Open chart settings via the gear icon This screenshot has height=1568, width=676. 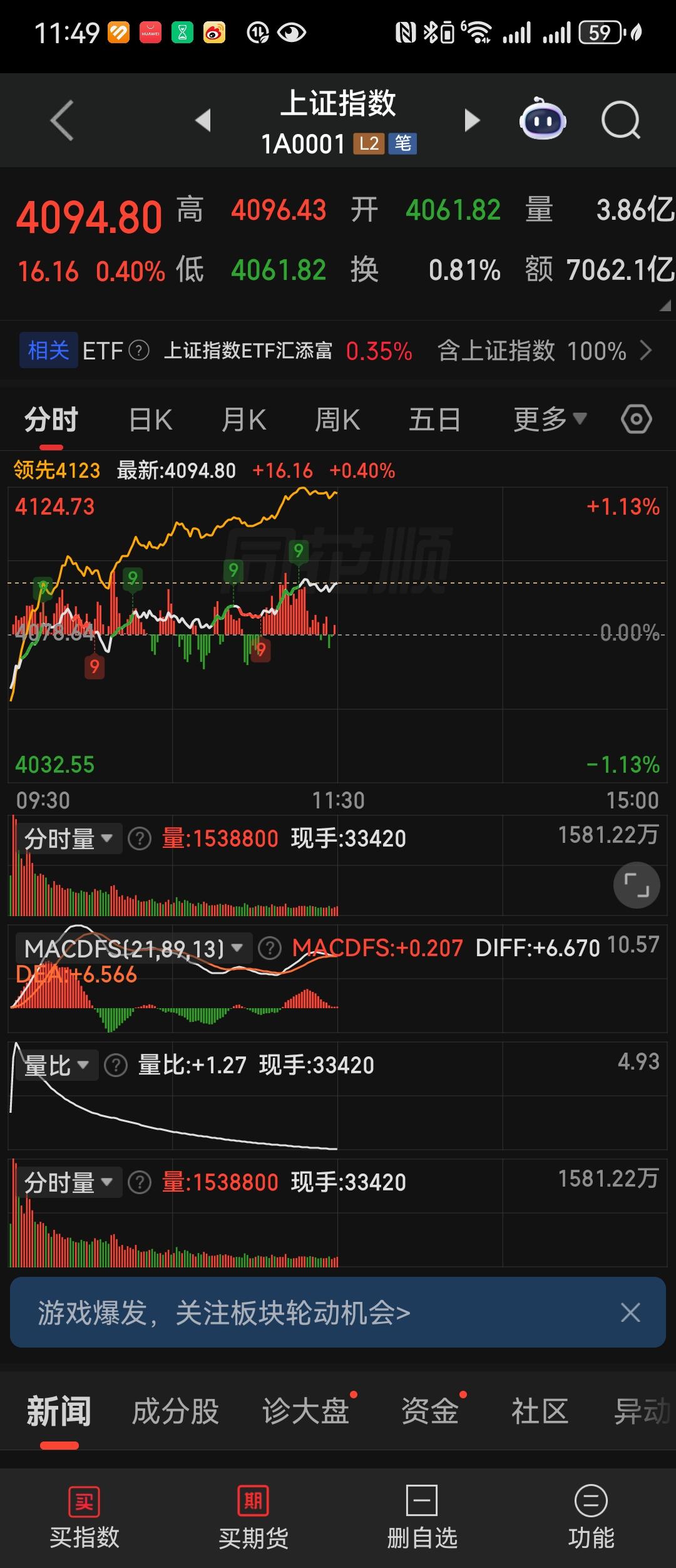point(636,418)
